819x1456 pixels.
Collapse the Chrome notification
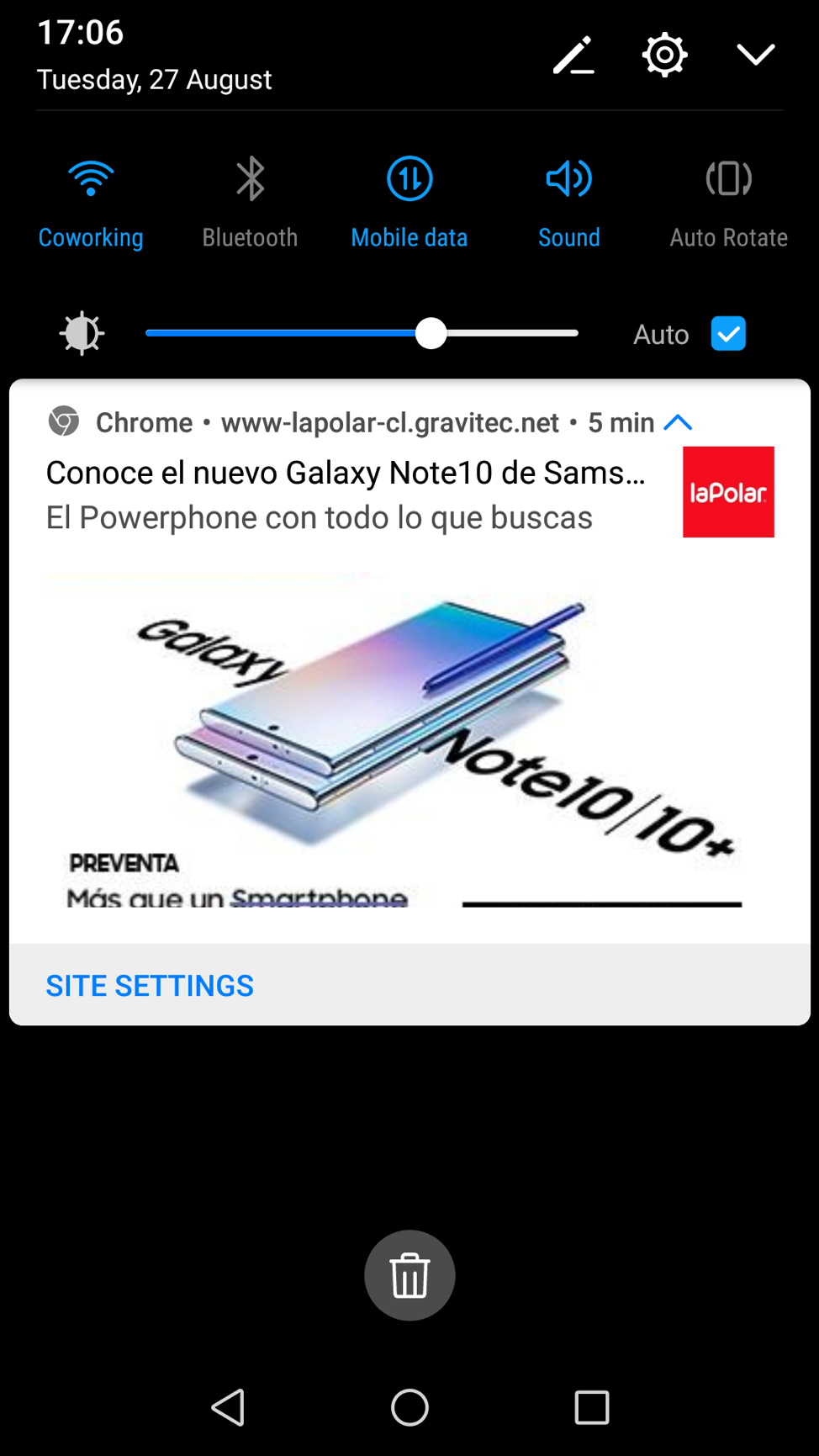678,422
